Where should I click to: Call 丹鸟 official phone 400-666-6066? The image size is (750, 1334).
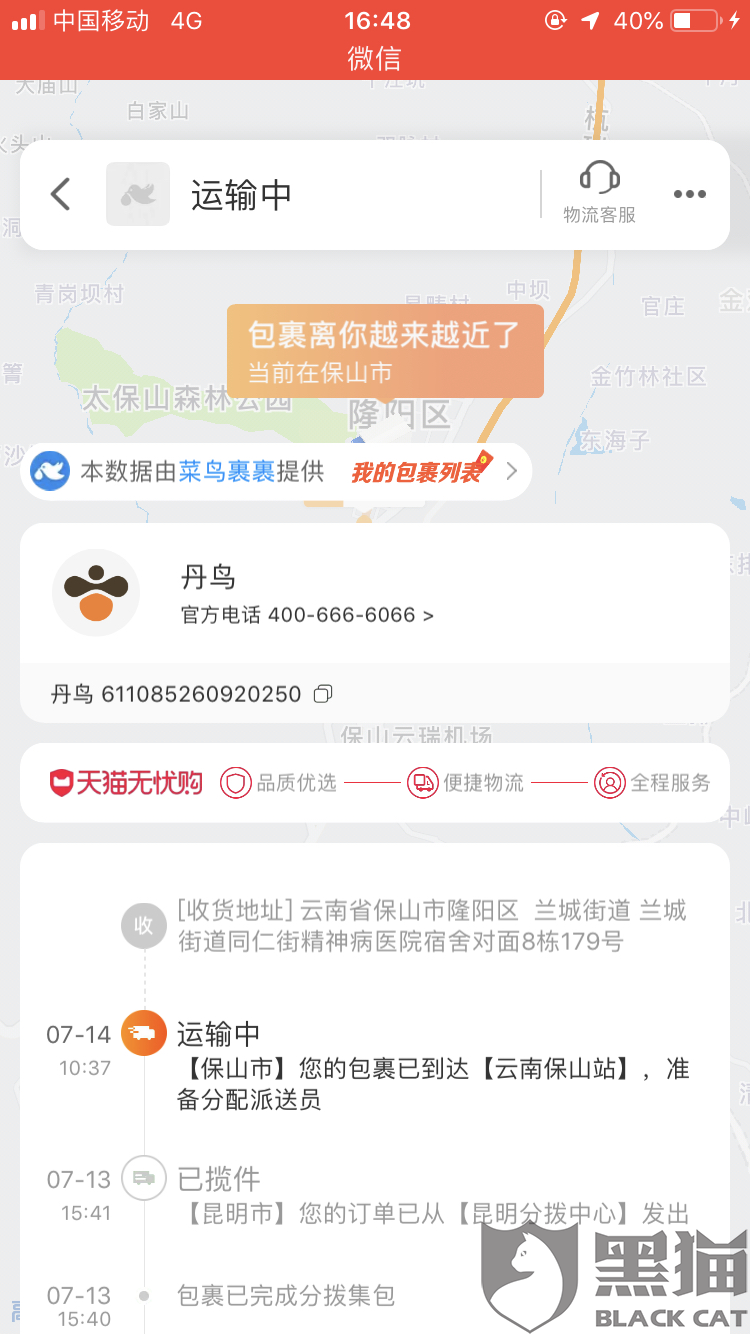tap(307, 615)
